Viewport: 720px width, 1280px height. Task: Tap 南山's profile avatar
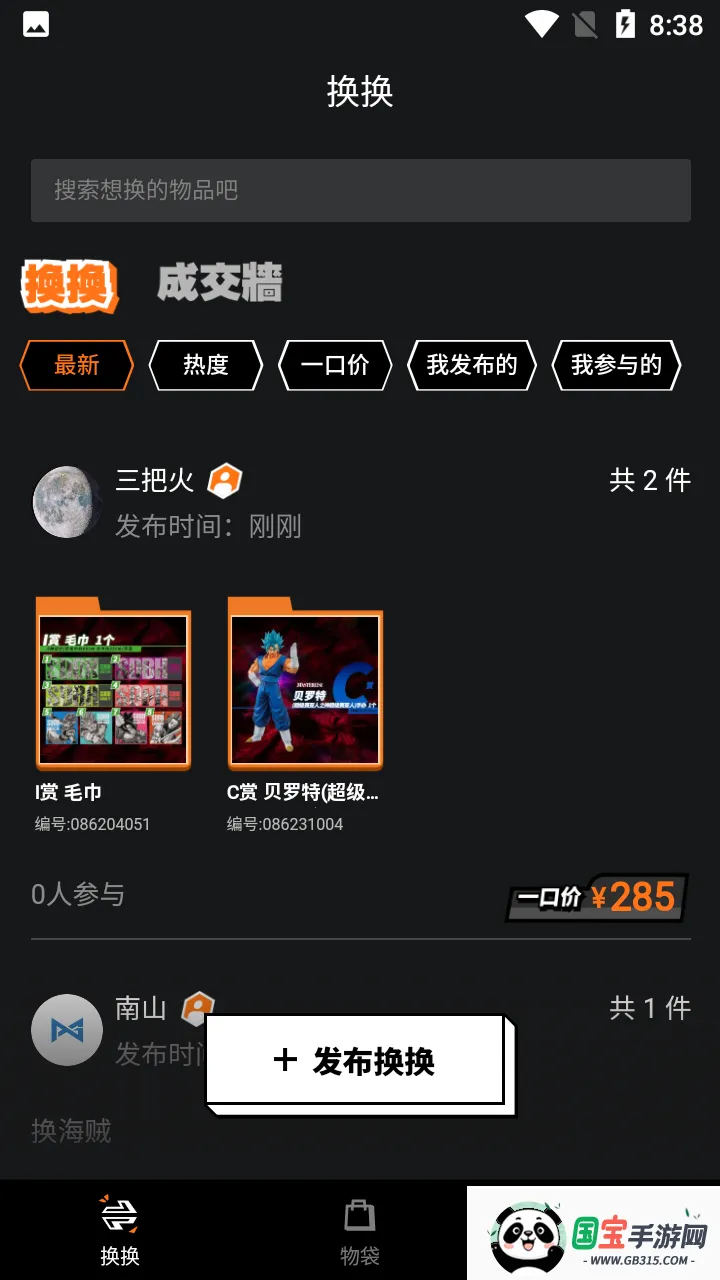tap(67, 1029)
